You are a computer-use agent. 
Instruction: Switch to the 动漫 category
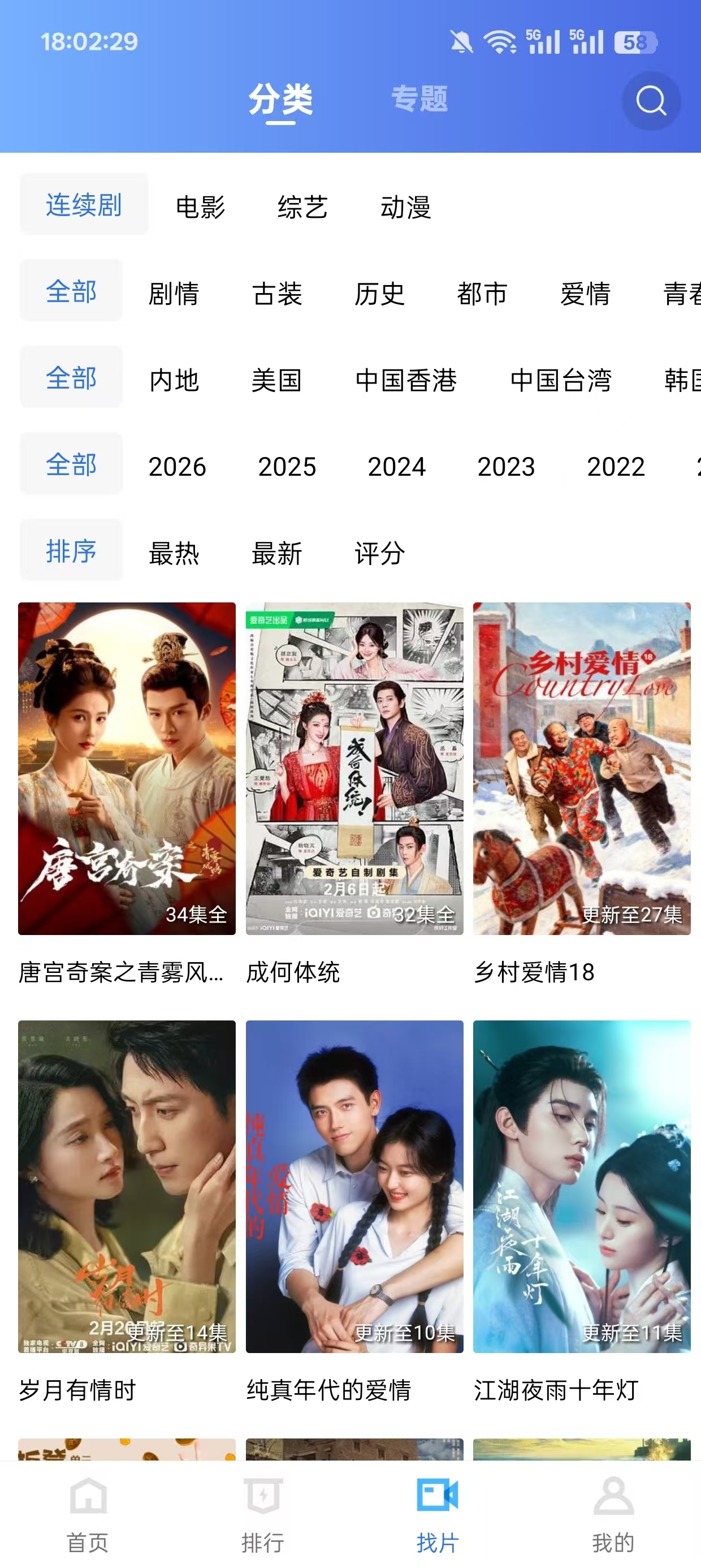[x=406, y=208]
